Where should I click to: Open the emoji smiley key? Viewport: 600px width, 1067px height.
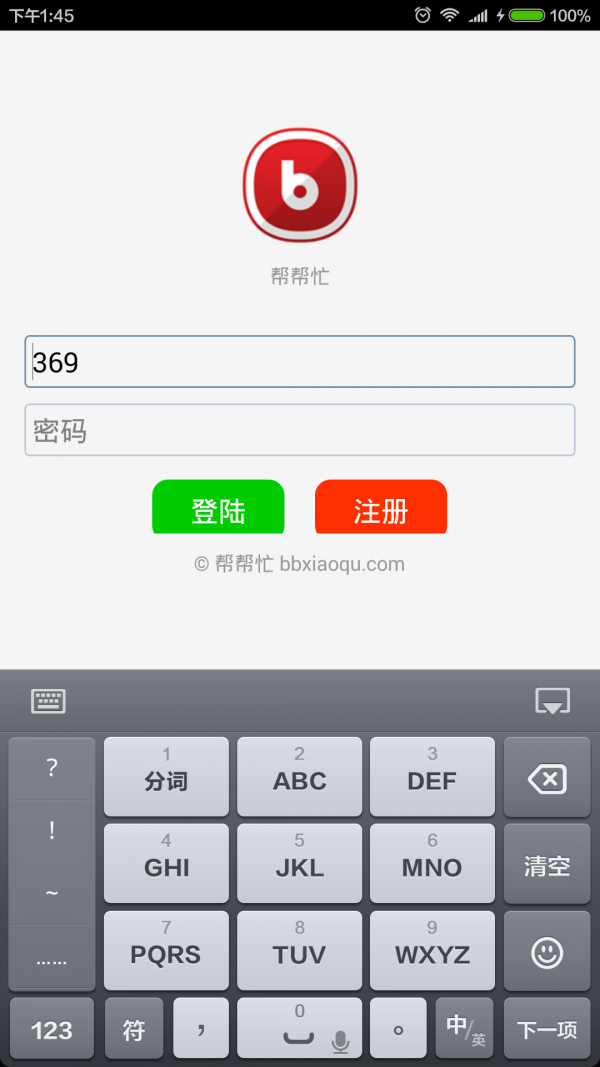coord(547,951)
